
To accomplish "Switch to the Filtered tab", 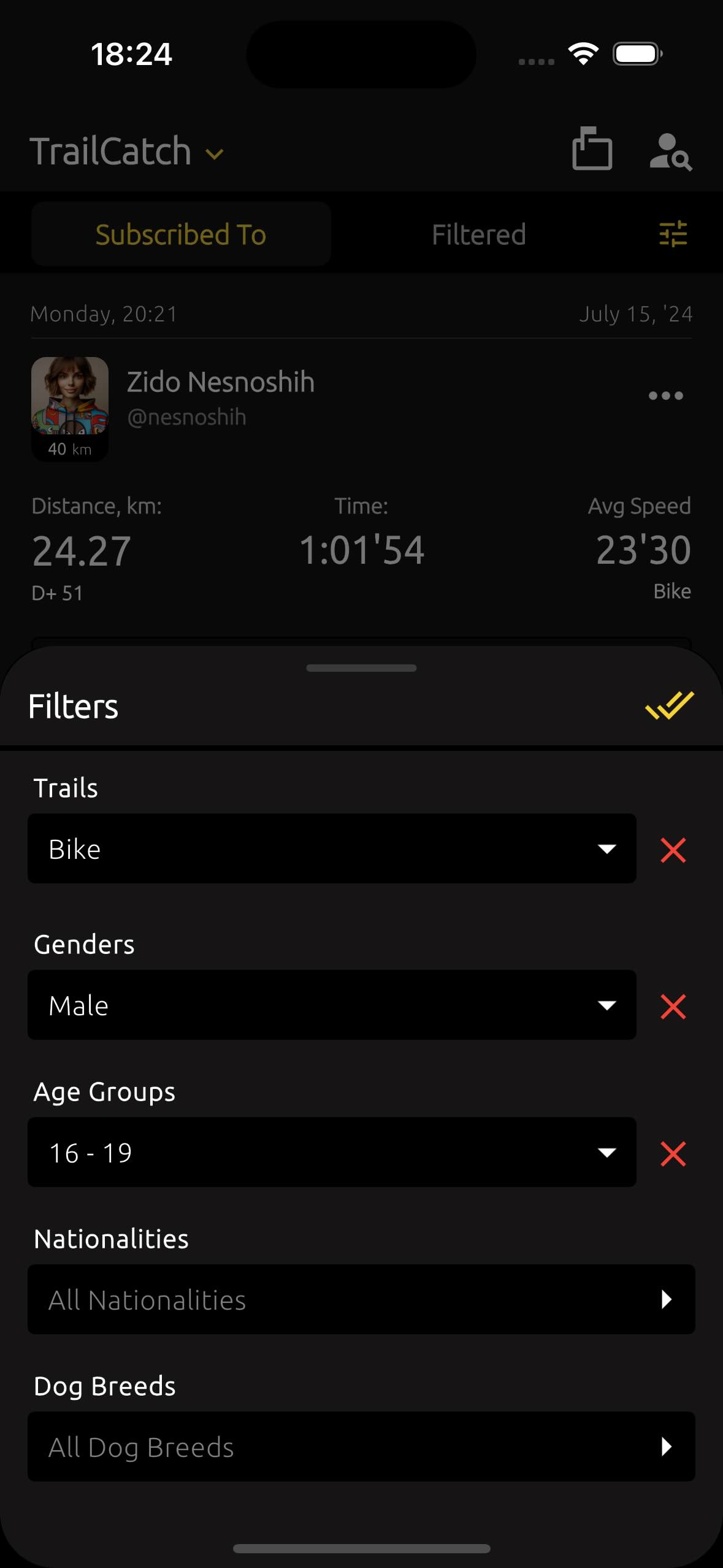I will pos(478,234).
